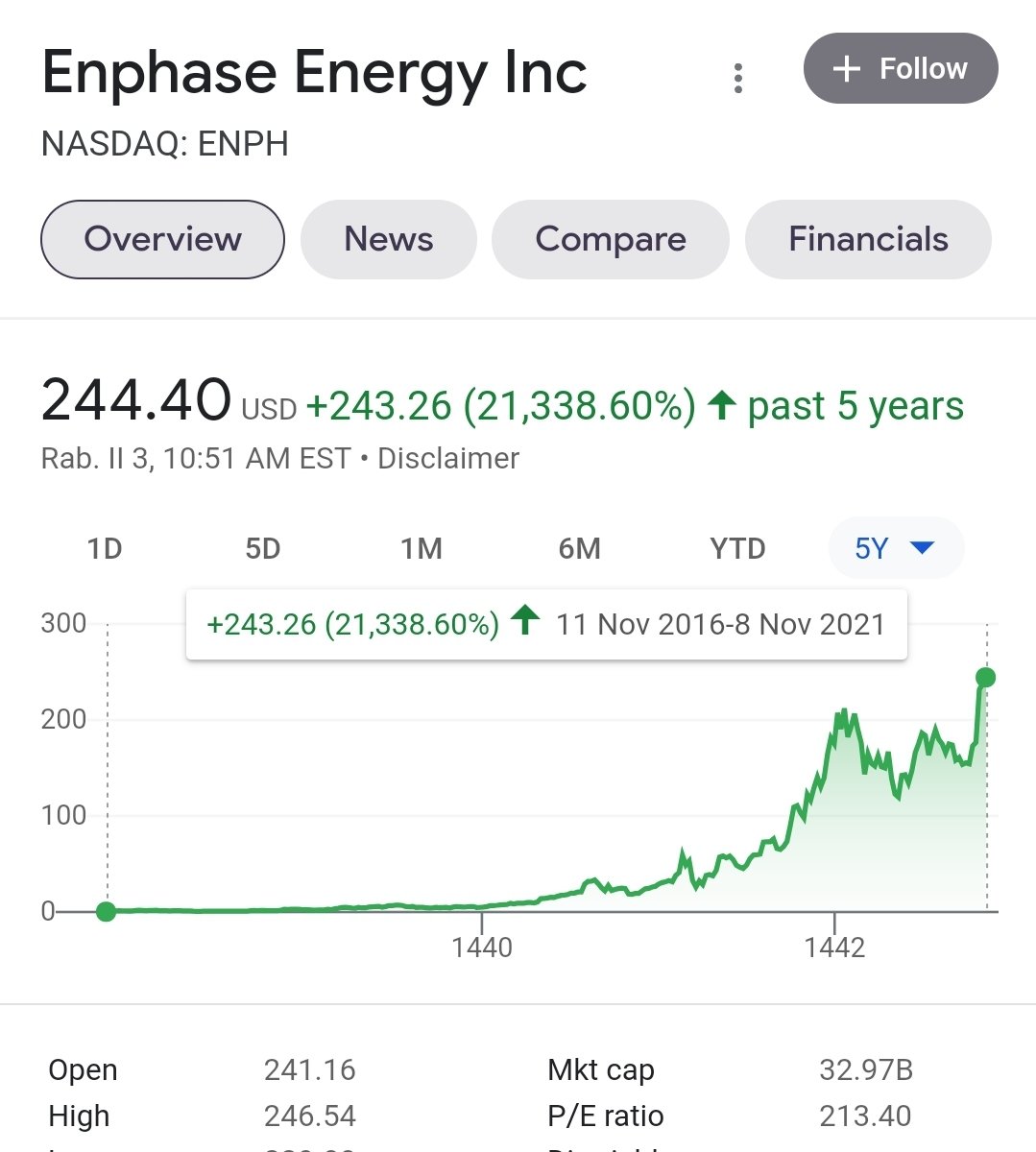Open the Compare chip
Viewport: 1036px width, 1152px height.
[x=610, y=239]
